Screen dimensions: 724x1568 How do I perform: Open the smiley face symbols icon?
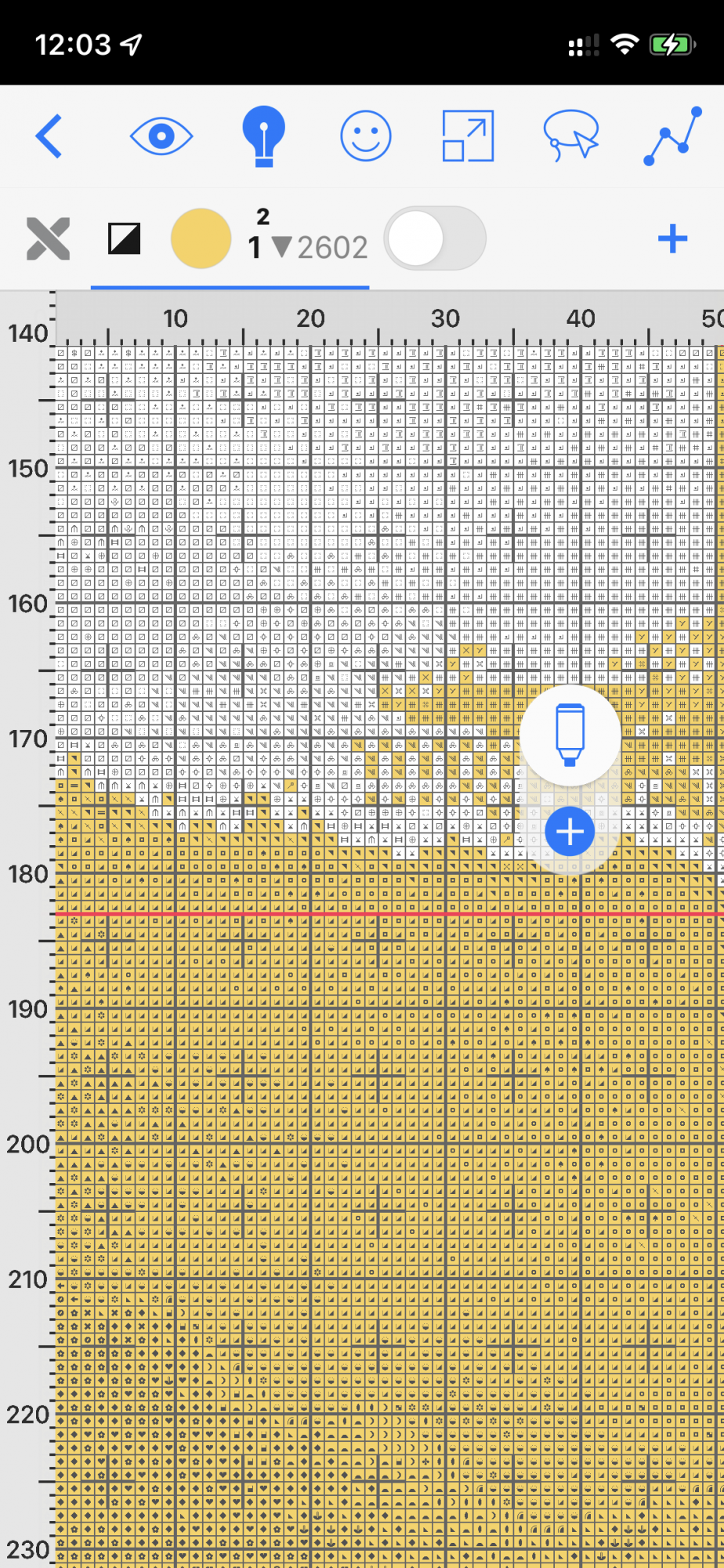click(x=365, y=136)
